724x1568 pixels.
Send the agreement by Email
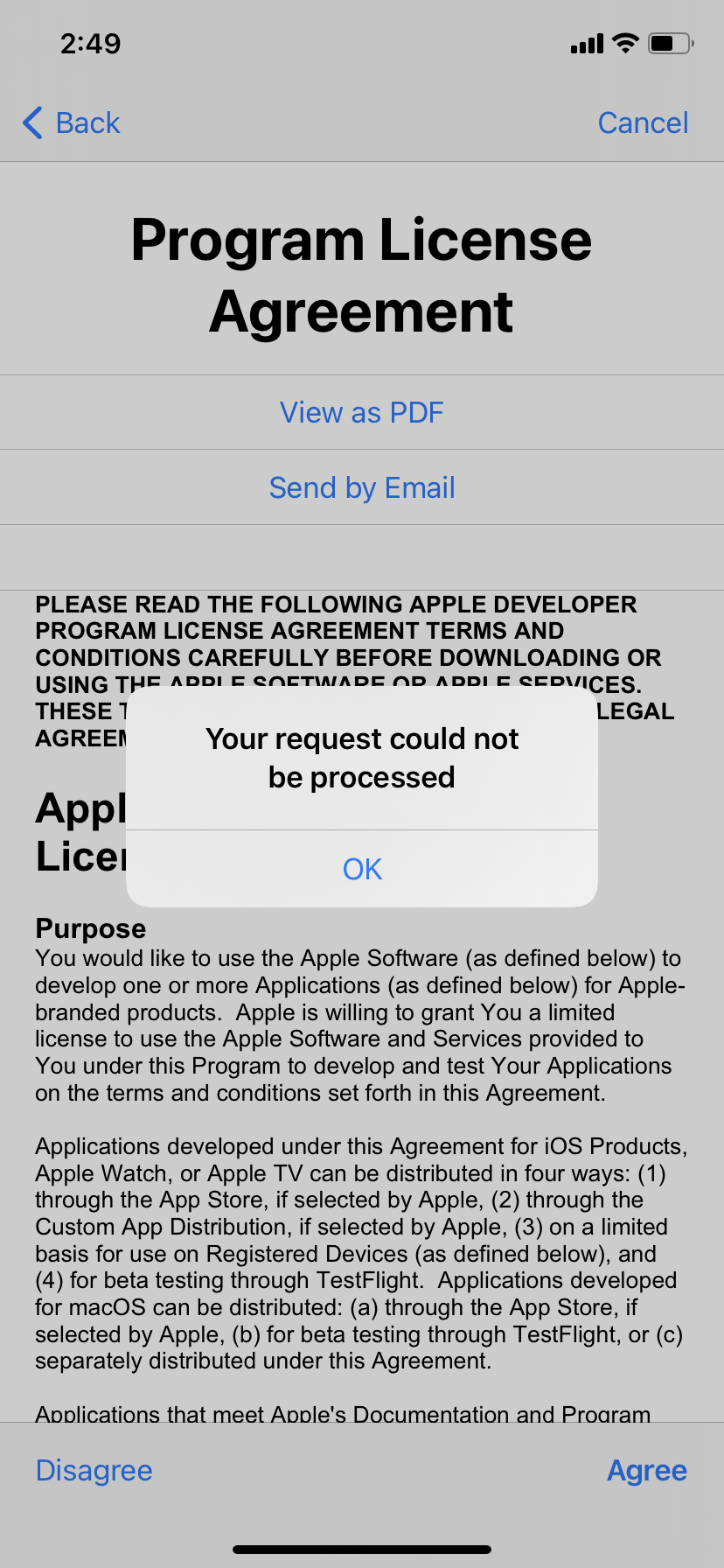click(362, 487)
